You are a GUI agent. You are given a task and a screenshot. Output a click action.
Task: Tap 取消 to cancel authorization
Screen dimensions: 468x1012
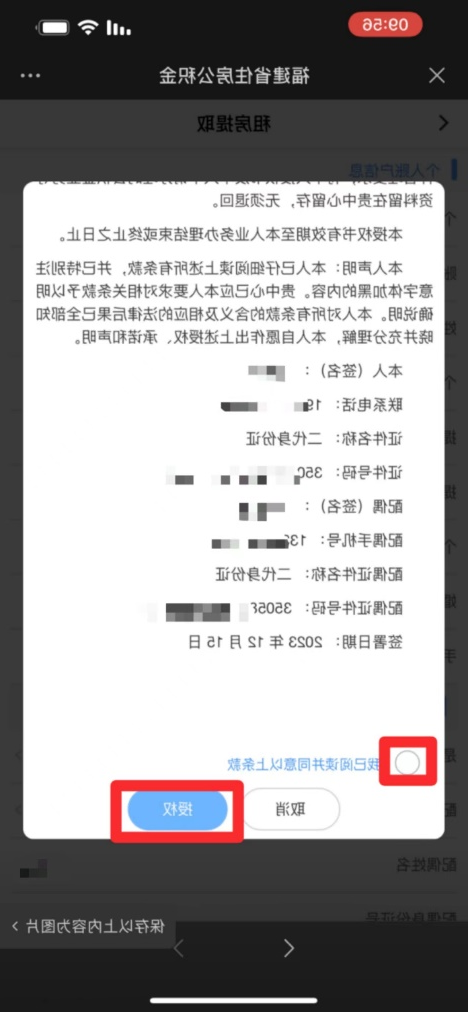290,809
